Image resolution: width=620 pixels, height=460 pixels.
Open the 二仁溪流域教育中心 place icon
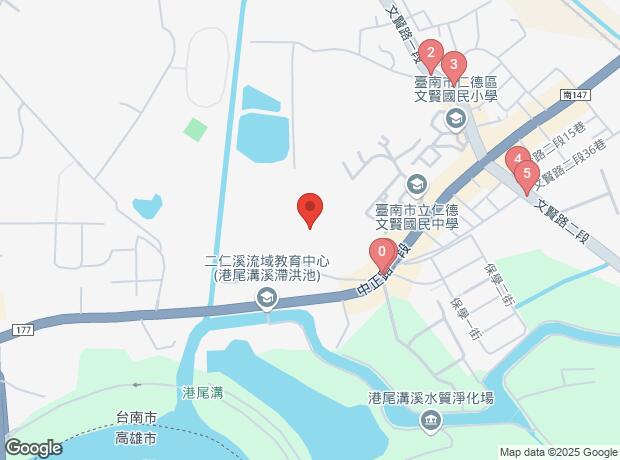click(267, 298)
